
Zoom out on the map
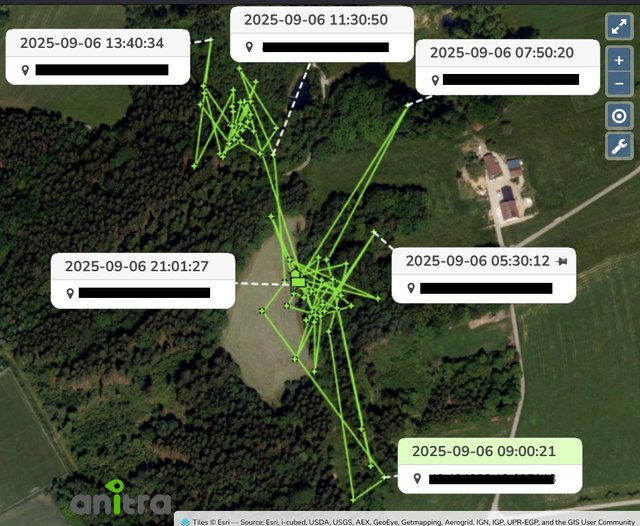tap(619, 84)
